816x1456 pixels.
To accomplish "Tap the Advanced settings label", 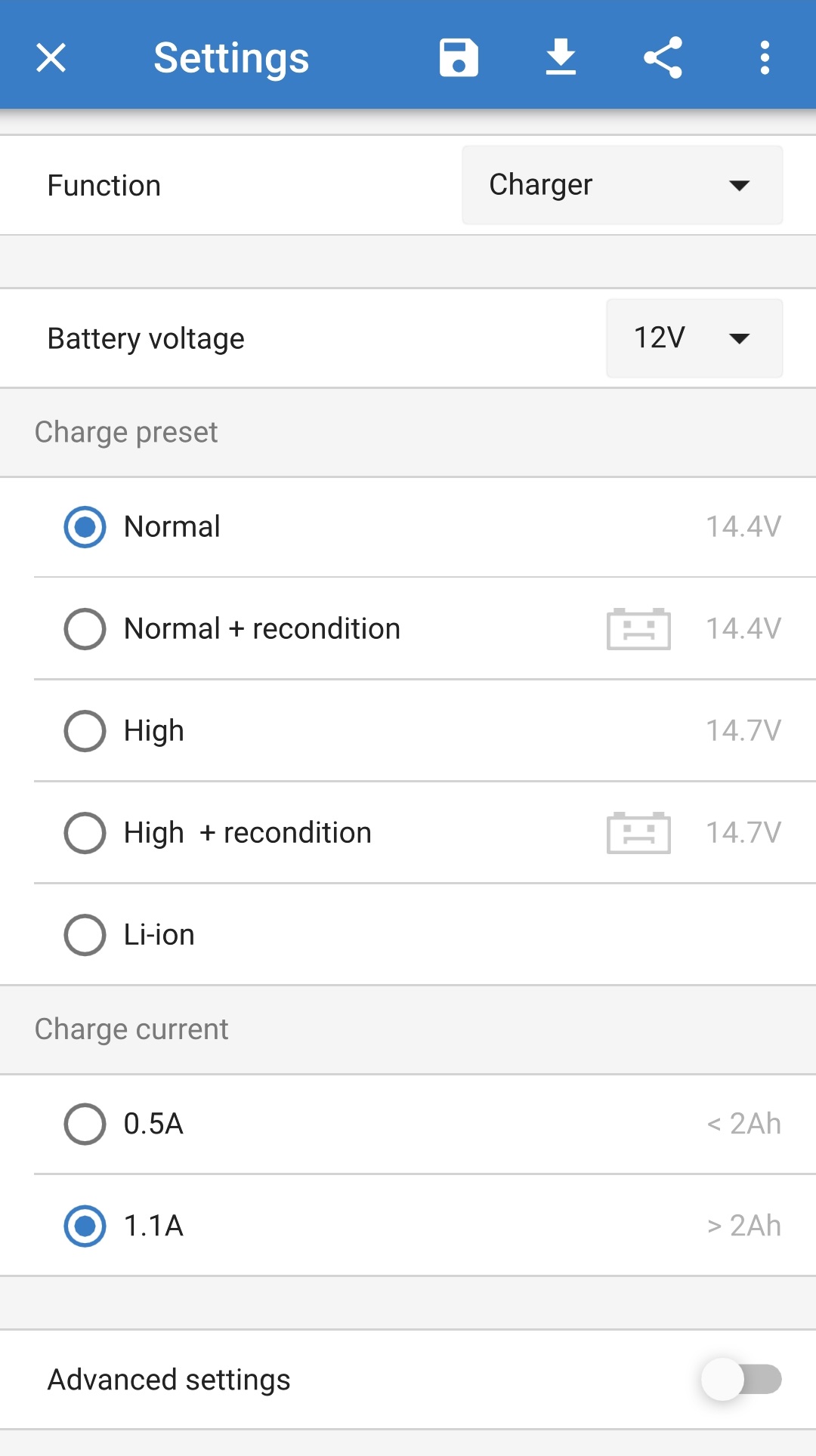I will point(168,1379).
